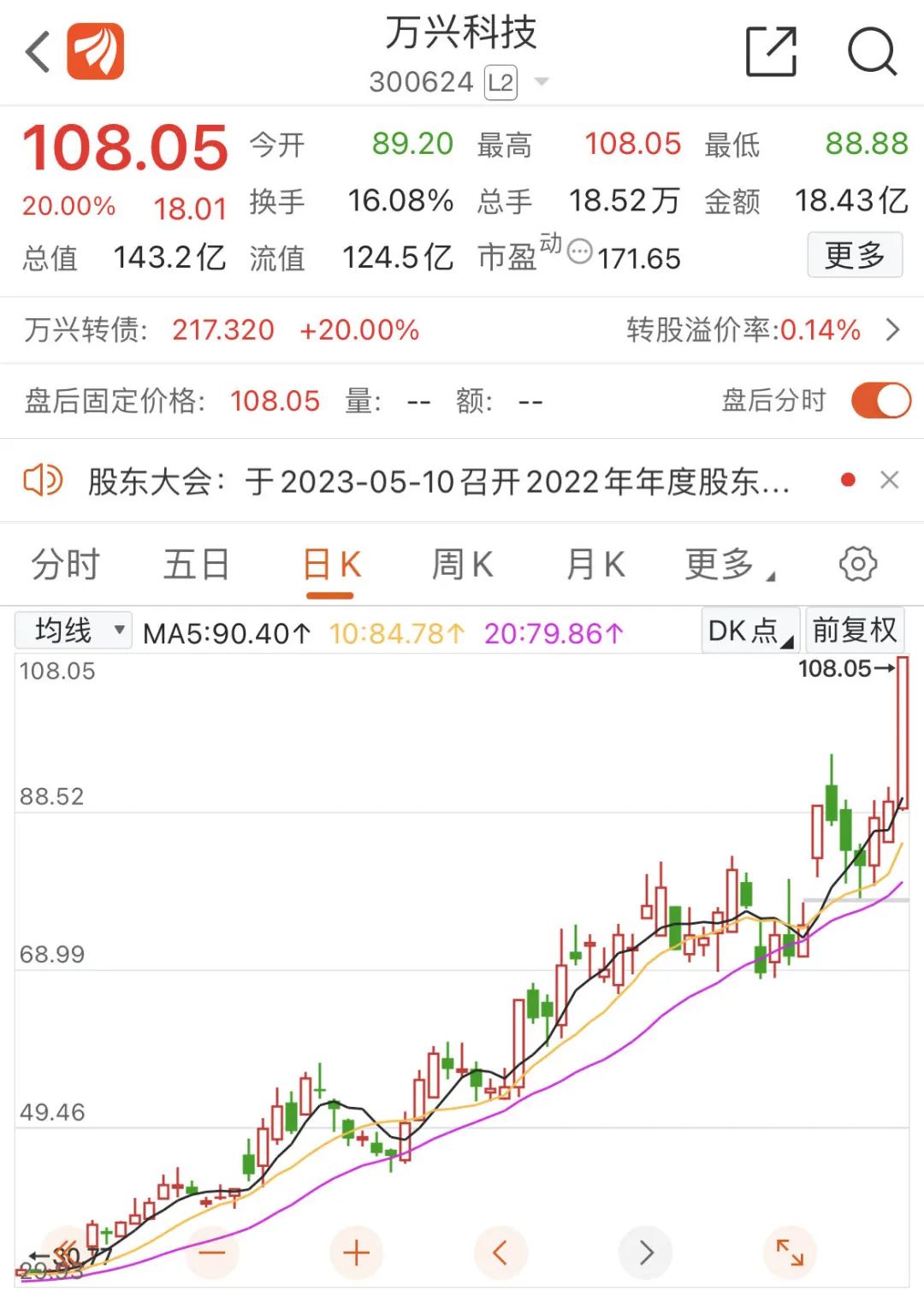This screenshot has height=1291, width=924.
Task: Switch to the 周K chart tab
Action: 462,565
